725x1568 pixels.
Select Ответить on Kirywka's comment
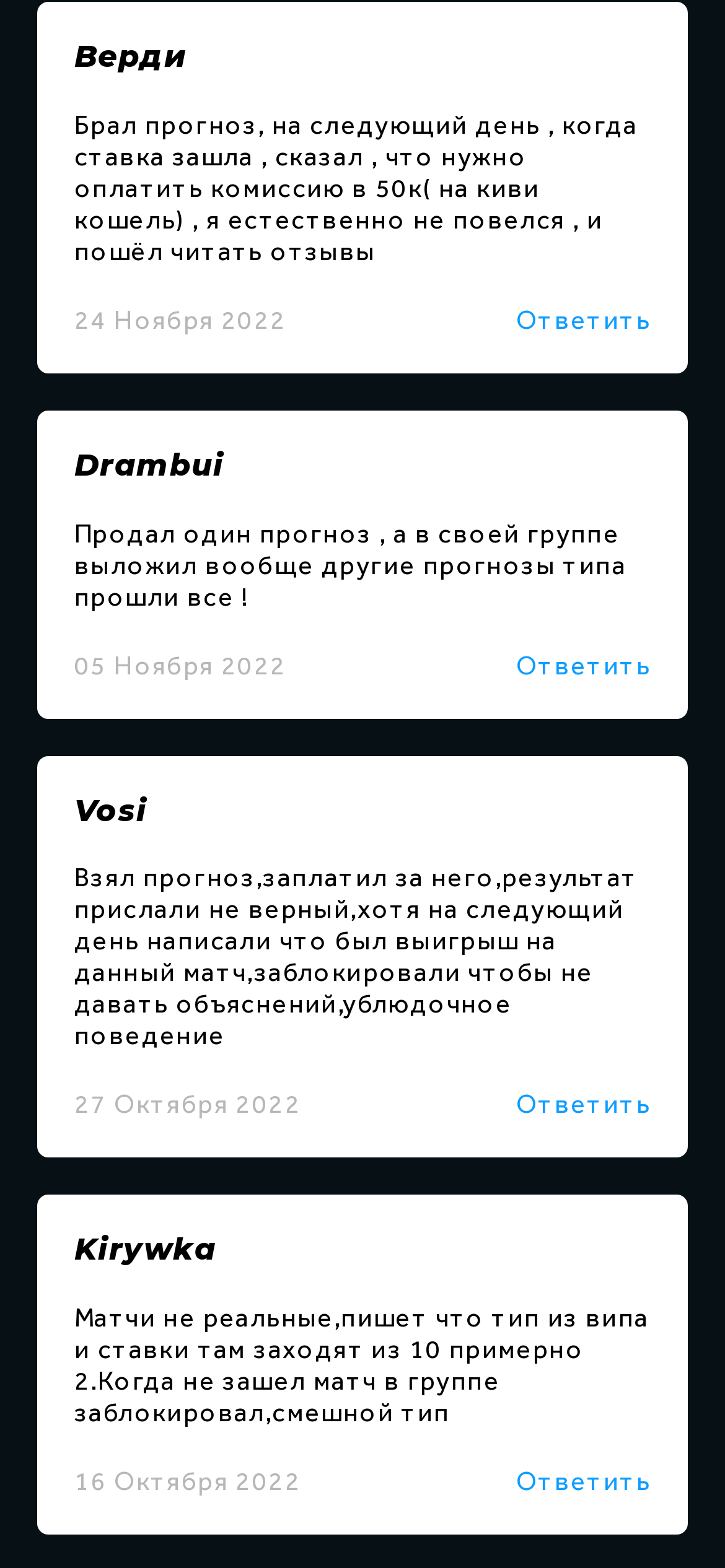click(x=582, y=1482)
